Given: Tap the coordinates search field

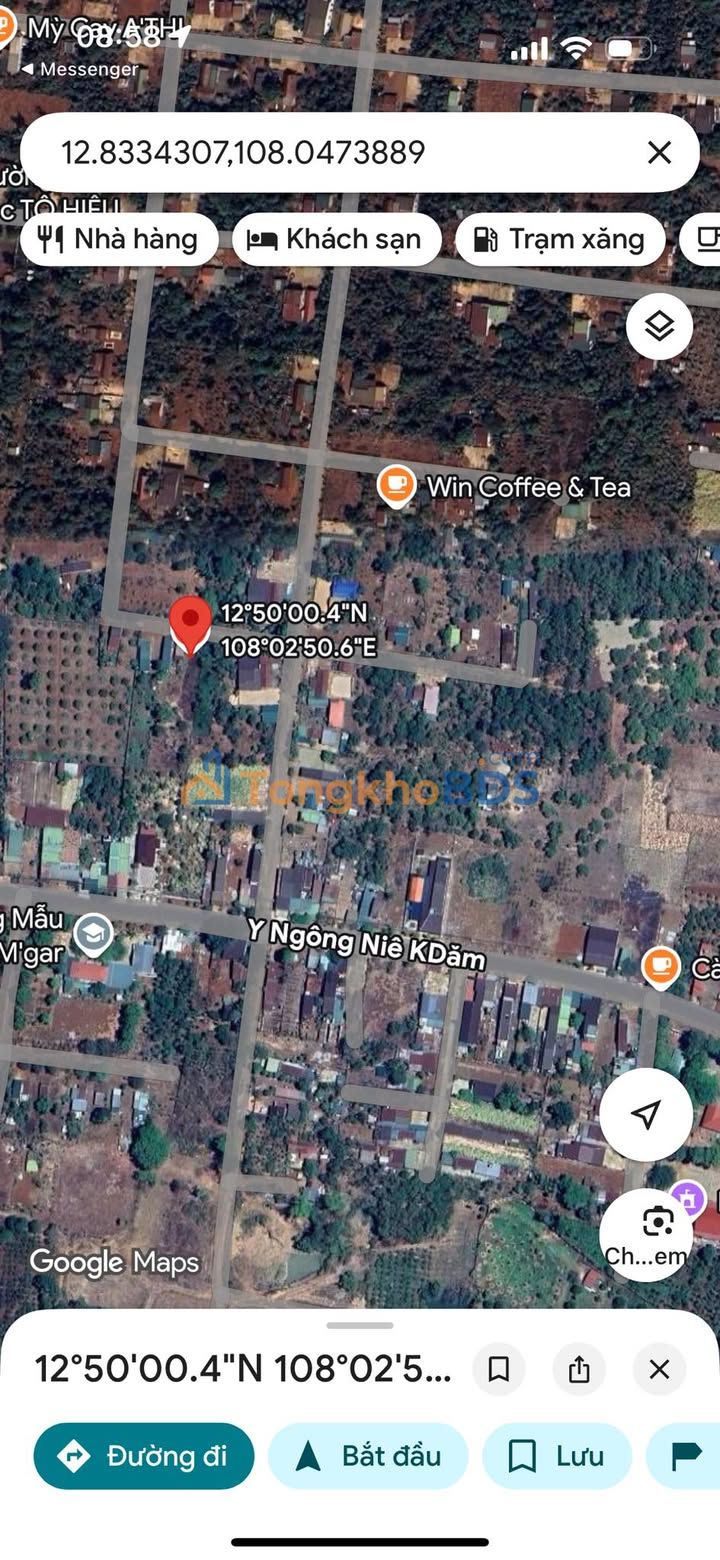Looking at the screenshot, I should coord(330,153).
